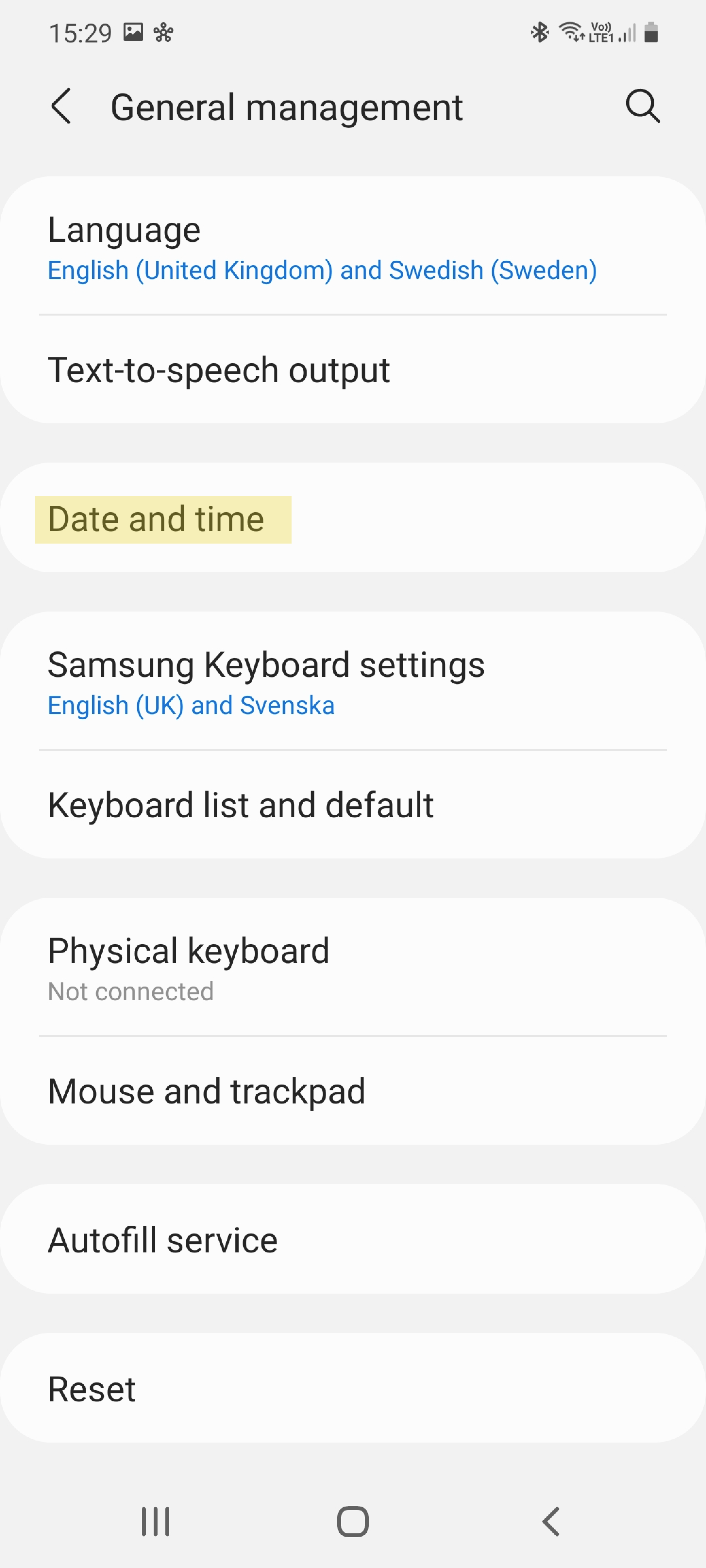The image size is (706, 1568).
Task: Go back from General management
Action: pyautogui.click(x=61, y=106)
